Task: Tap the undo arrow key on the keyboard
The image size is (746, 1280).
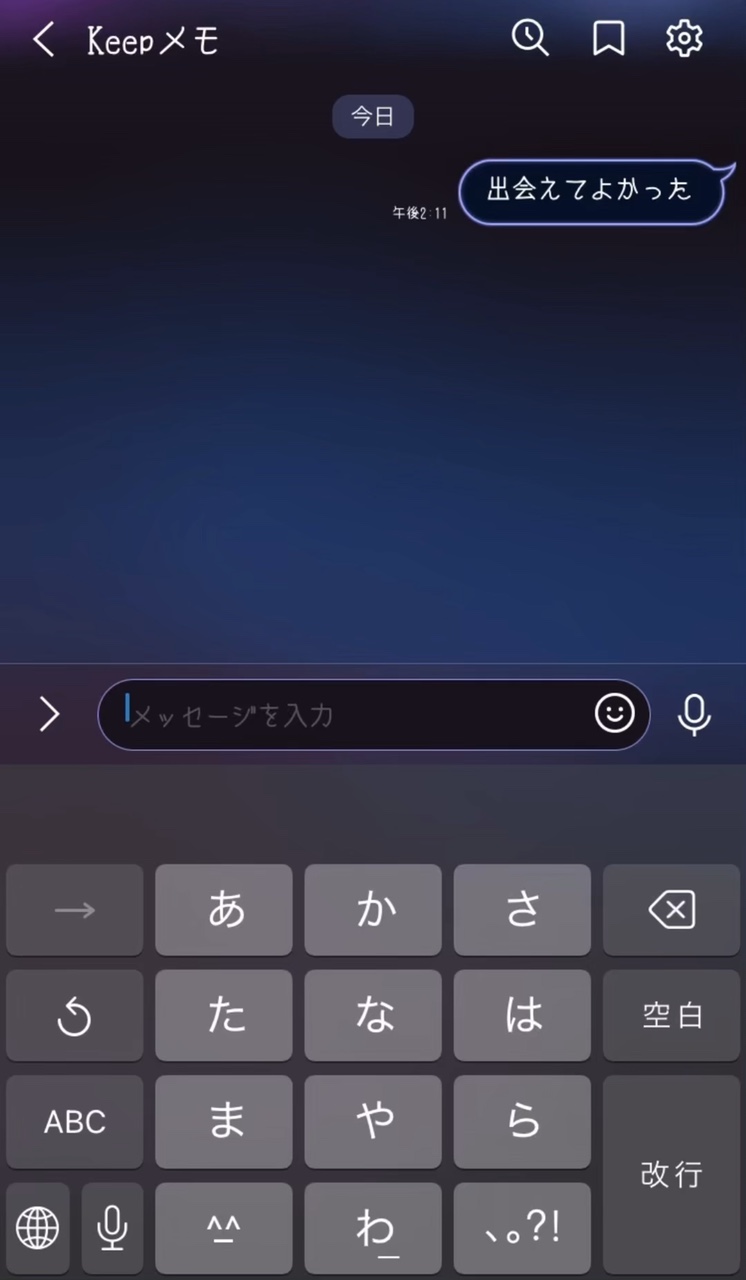Action: [74, 1016]
